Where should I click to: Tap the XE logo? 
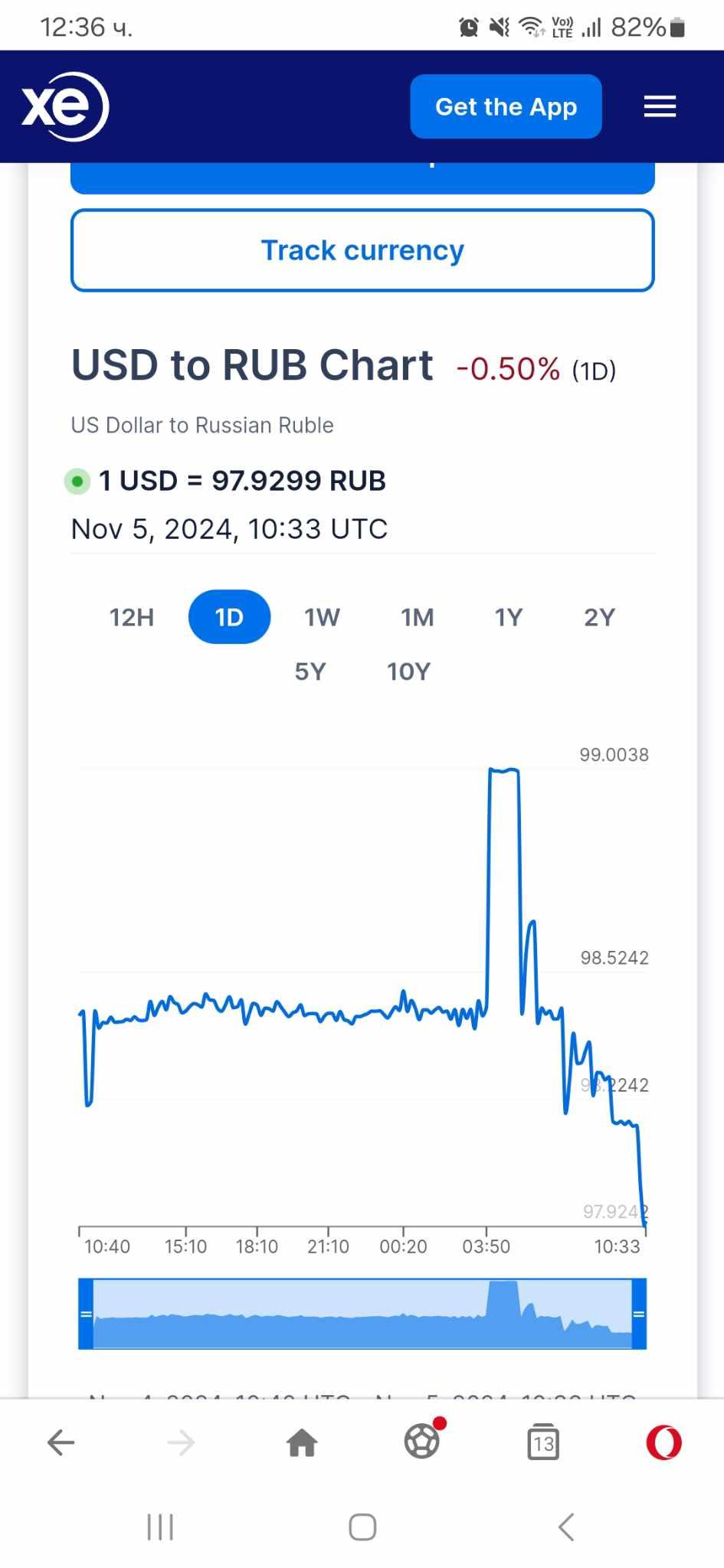click(65, 106)
